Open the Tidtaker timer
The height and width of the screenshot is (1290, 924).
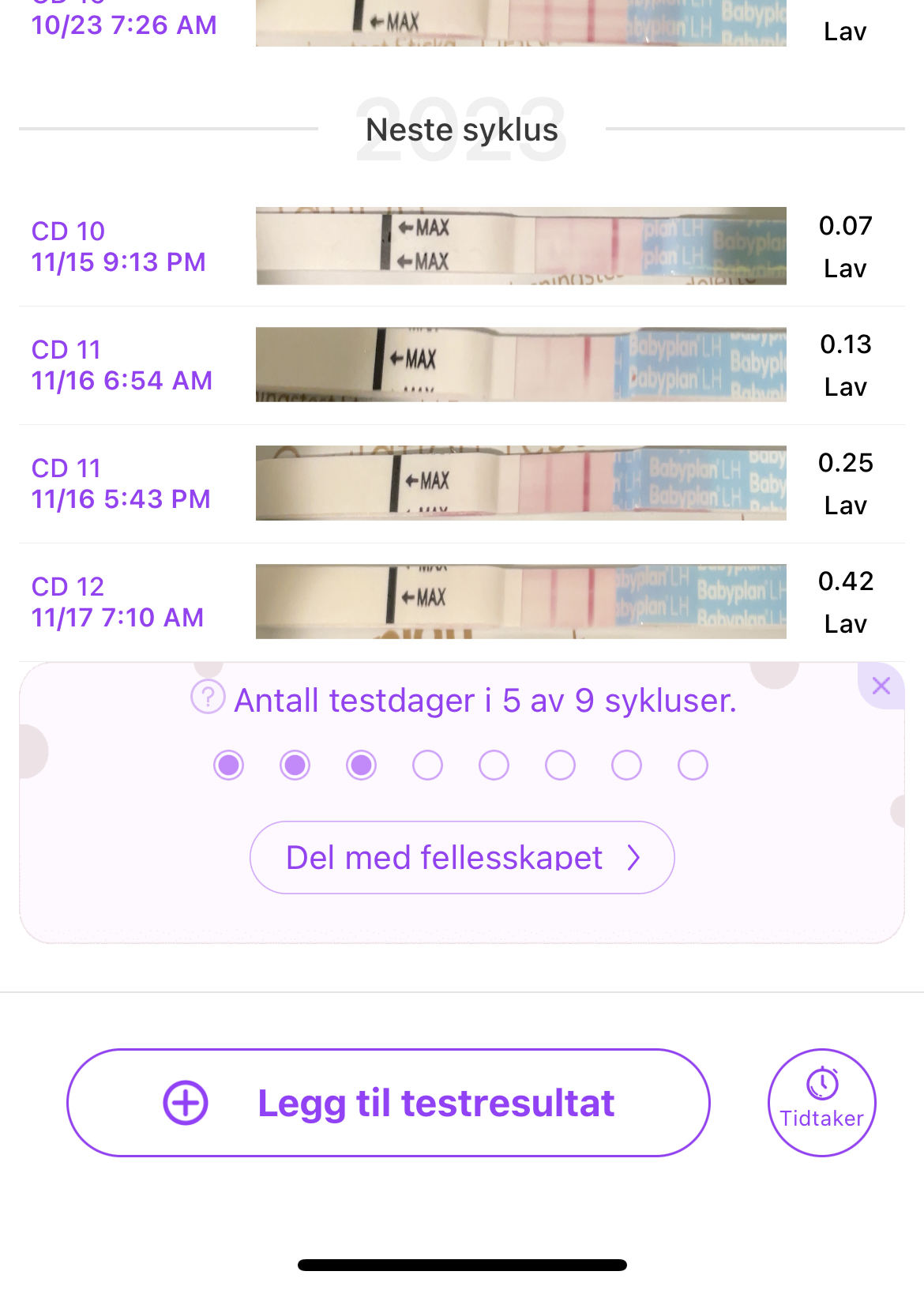click(x=821, y=1102)
